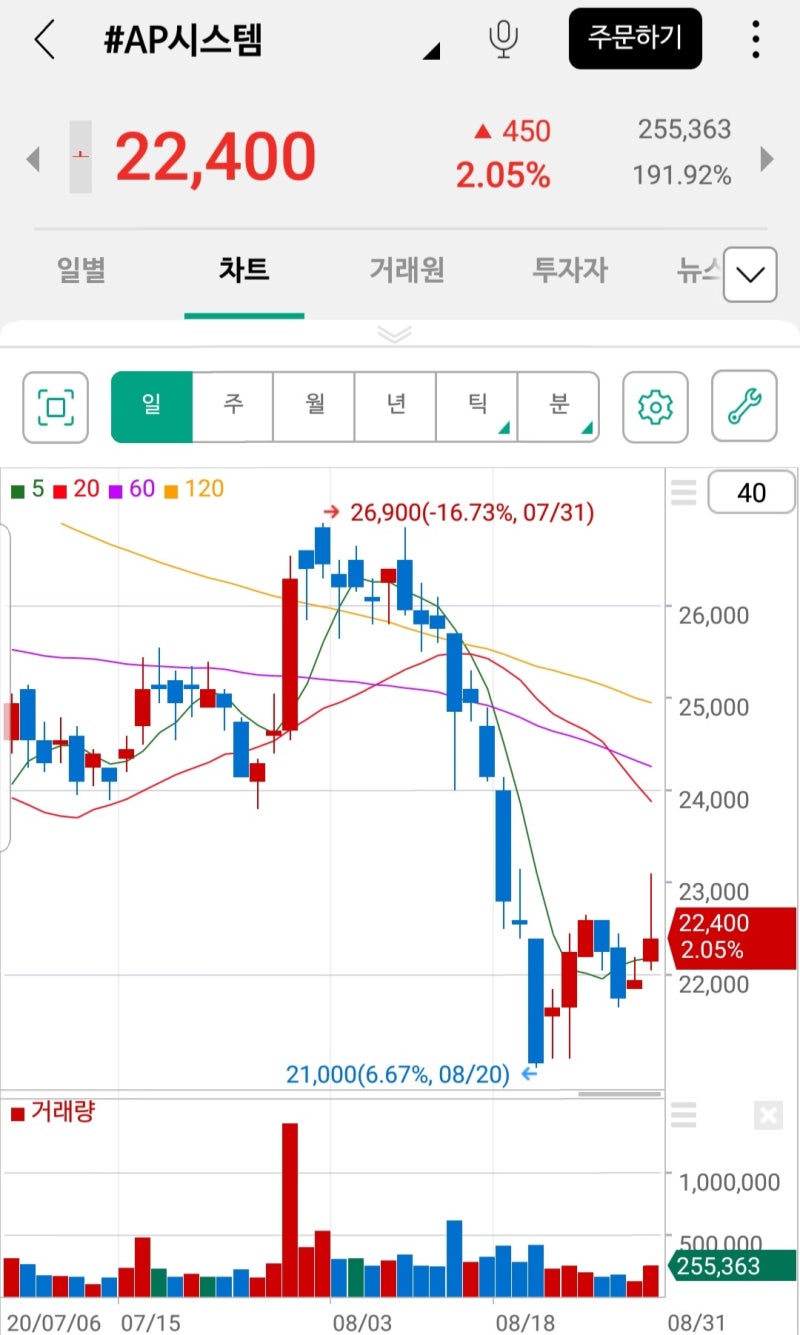Switch to the 거래원 tab
Image resolution: width=800 pixels, height=1335 pixels.
point(406,270)
